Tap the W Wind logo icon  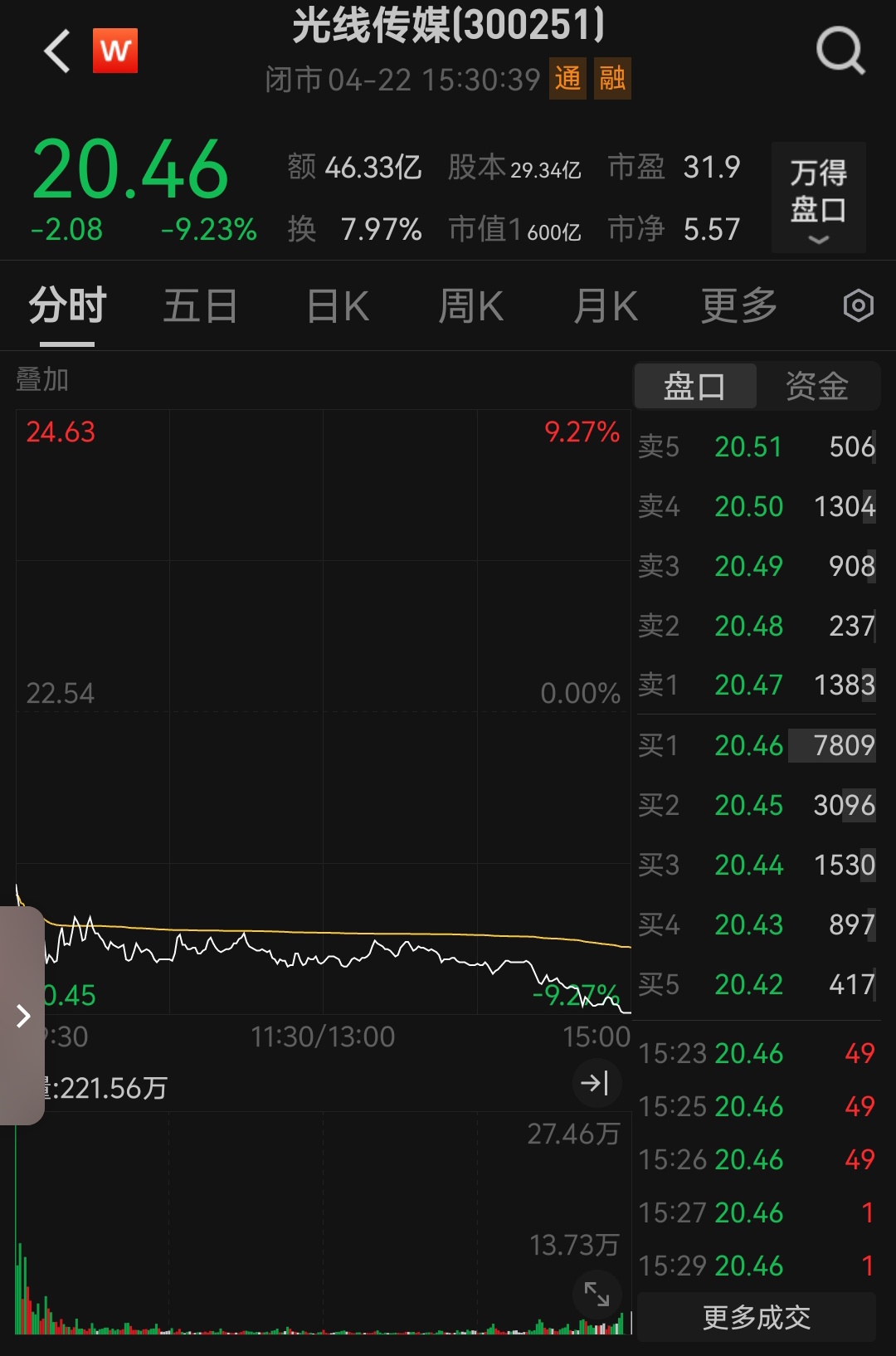(114, 51)
